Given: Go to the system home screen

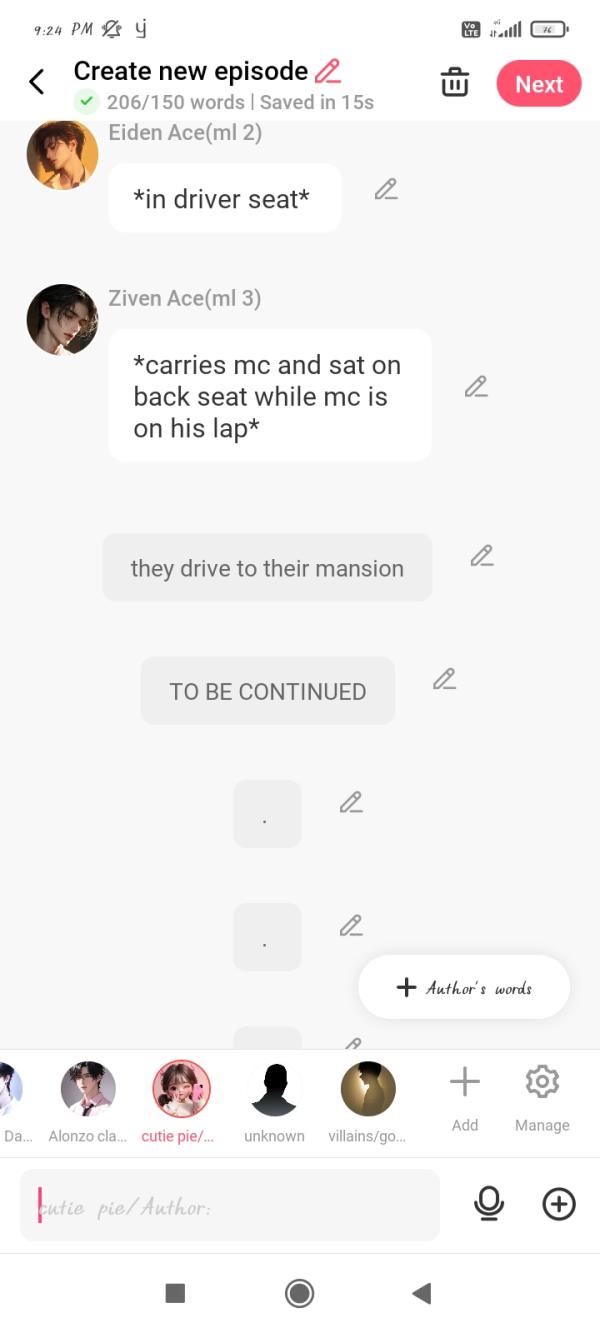Looking at the screenshot, I should click(299, 1293).
